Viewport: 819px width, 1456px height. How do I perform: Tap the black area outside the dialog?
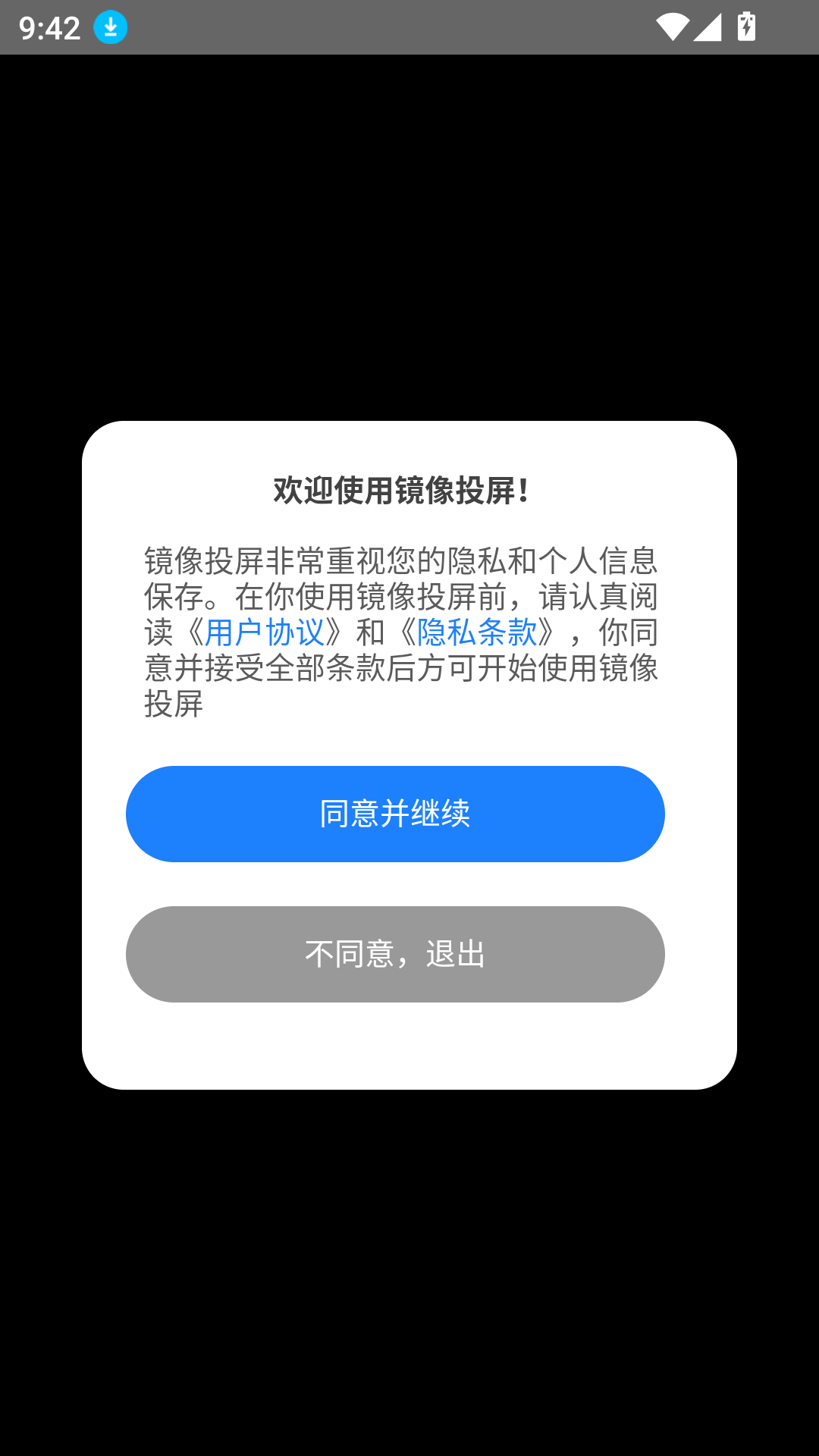(409, 227)
